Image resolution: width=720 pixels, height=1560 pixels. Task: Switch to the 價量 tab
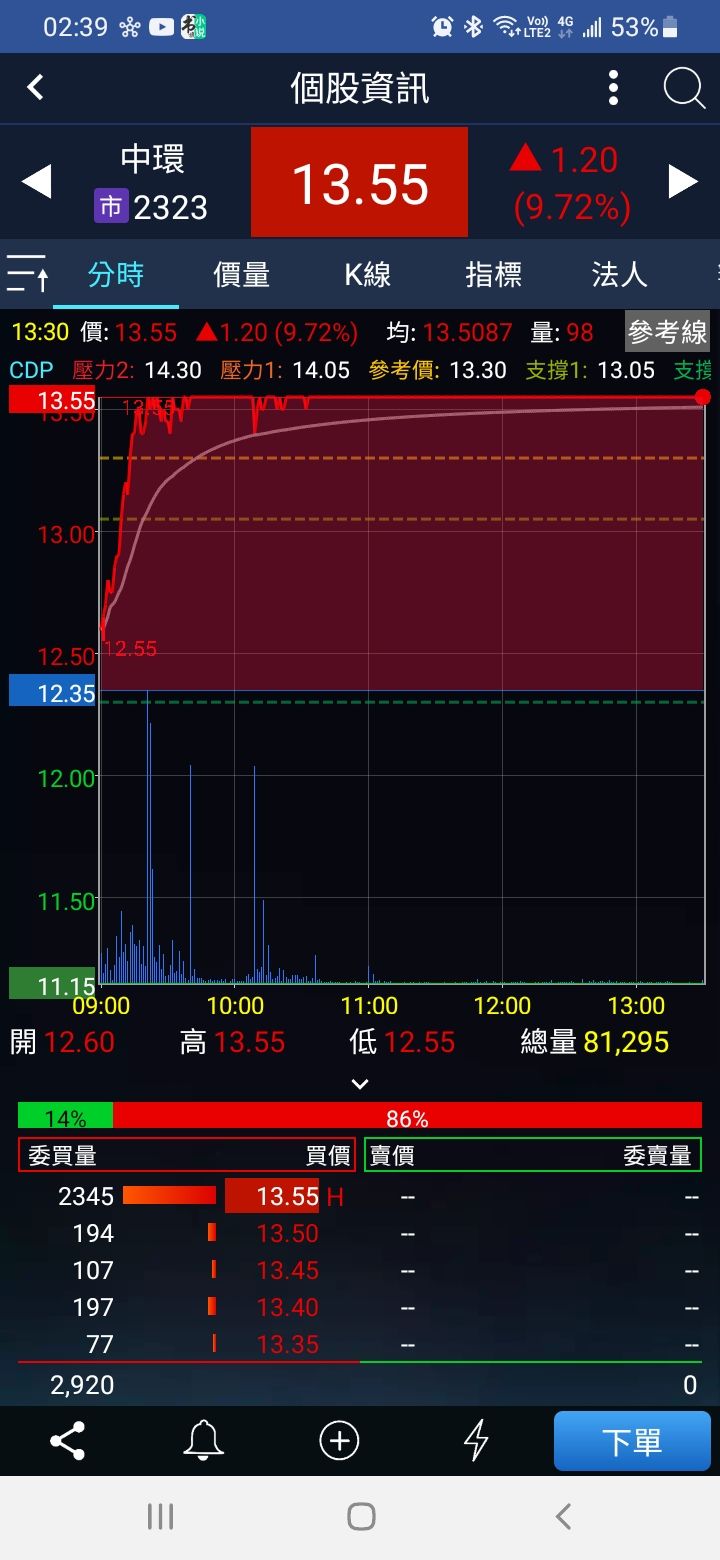(x=242, y=274)
